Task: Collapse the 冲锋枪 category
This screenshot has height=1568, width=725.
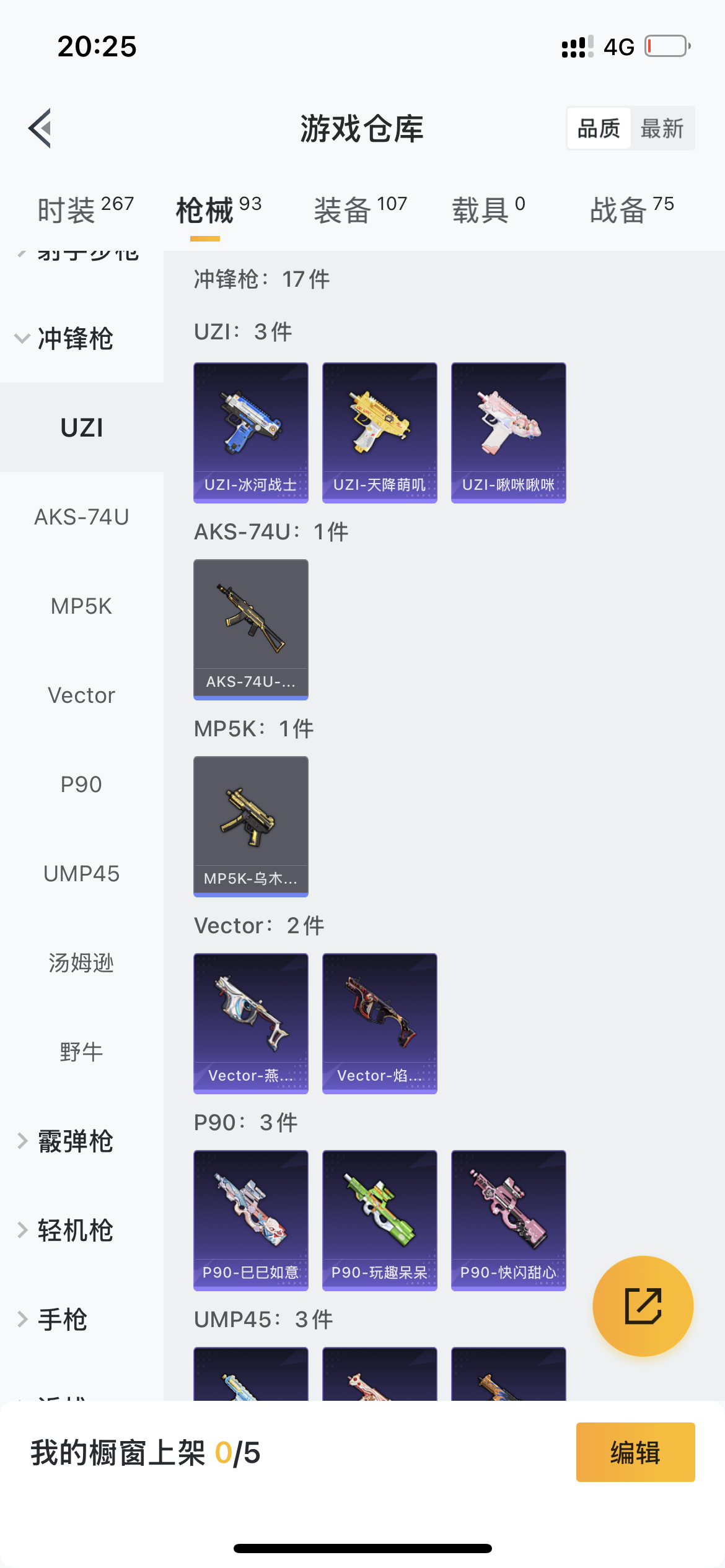Action: click(65, 339)
